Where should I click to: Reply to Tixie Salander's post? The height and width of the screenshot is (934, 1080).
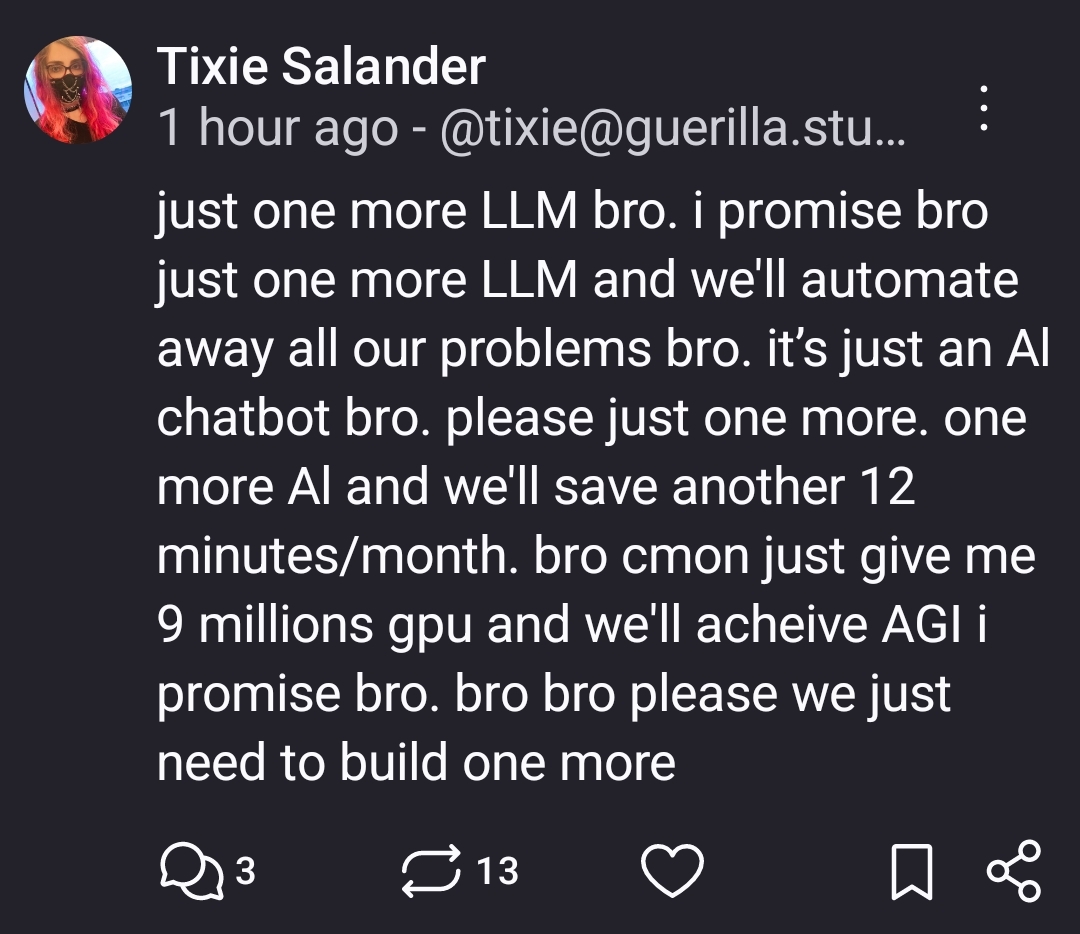pos(190,870)
